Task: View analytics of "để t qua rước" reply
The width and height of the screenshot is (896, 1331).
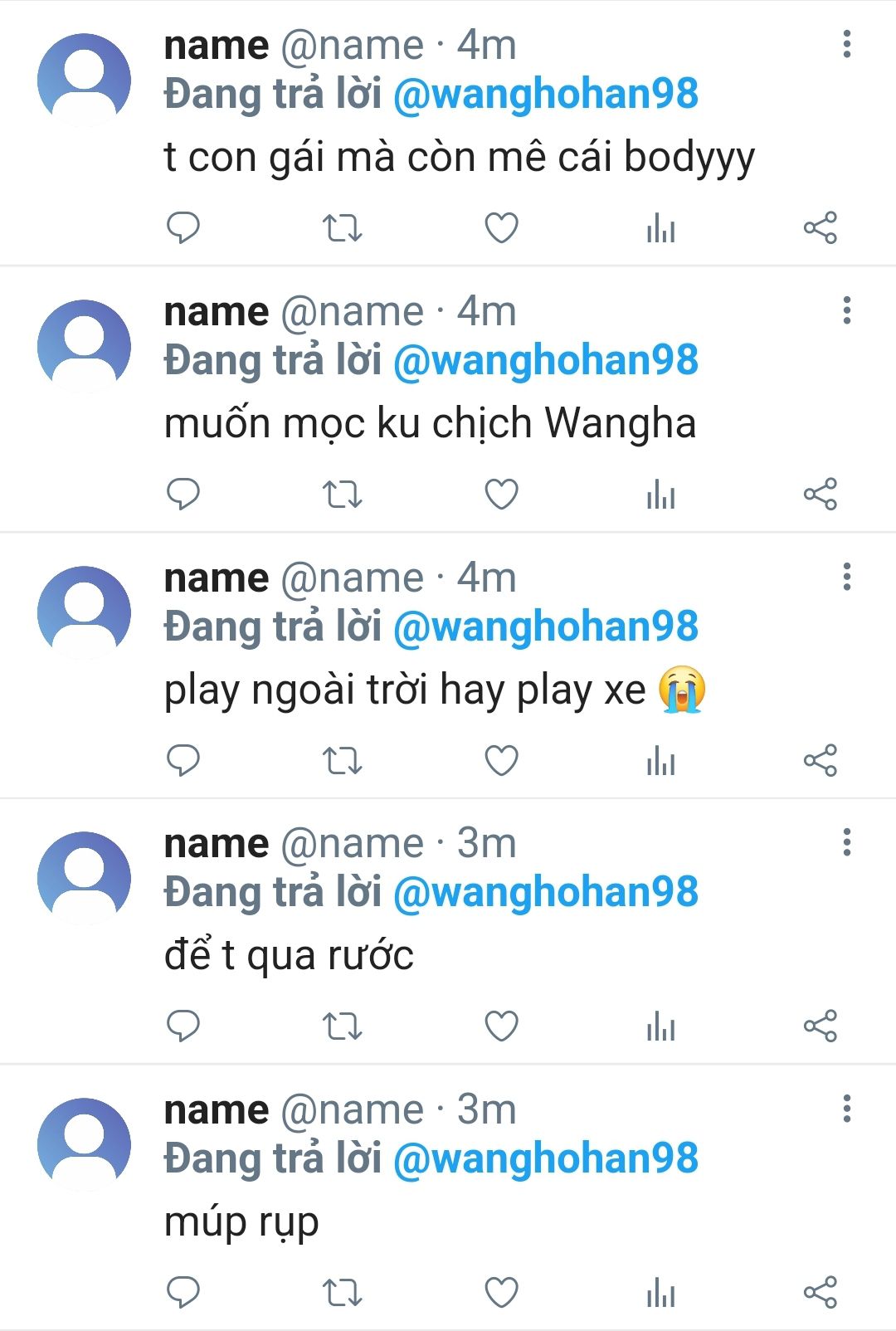Action: [660, 1026]
